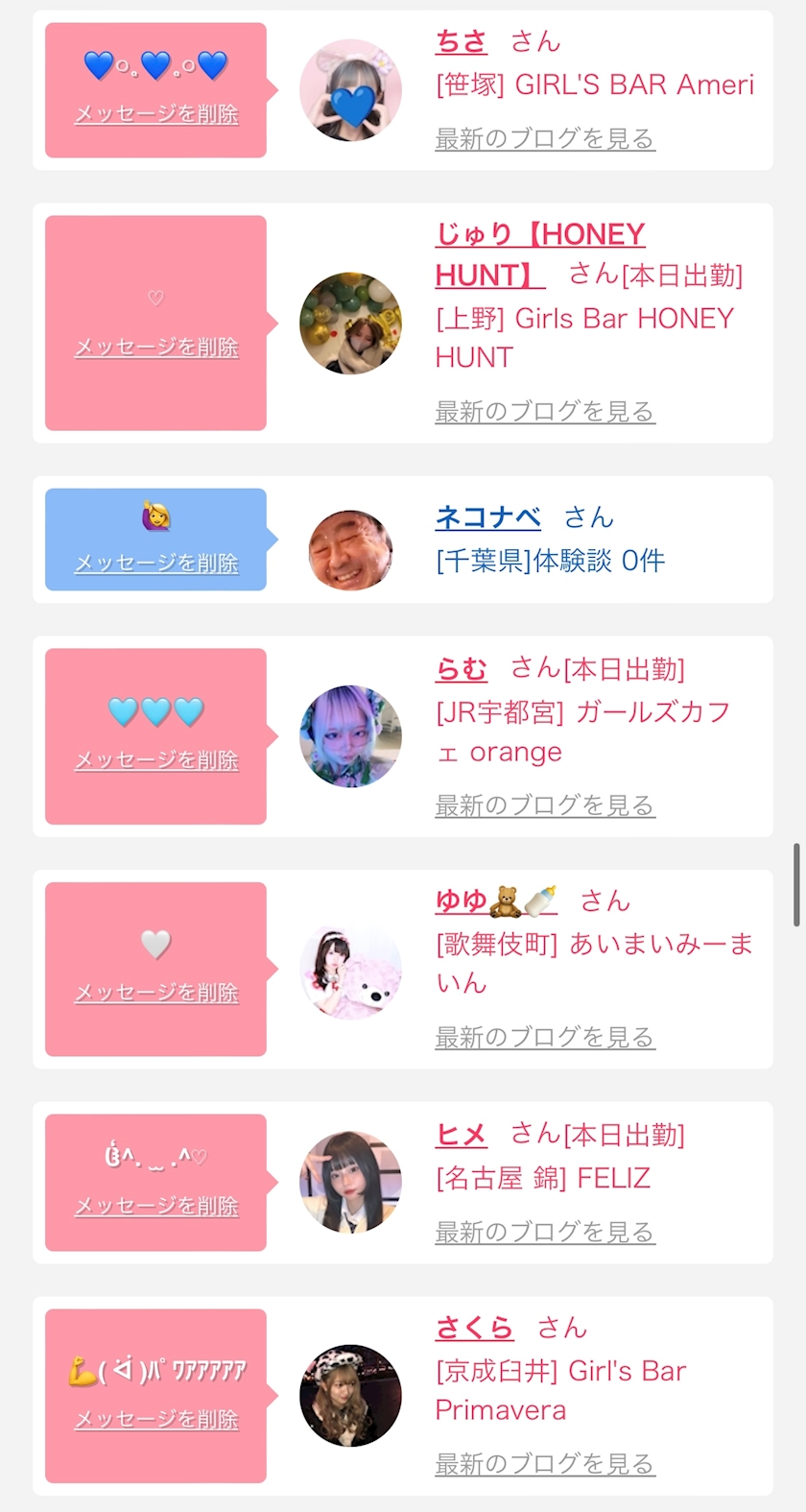View らむ's latest blog
This screenshot has width=806, height=1512.
tap(544, 805)
